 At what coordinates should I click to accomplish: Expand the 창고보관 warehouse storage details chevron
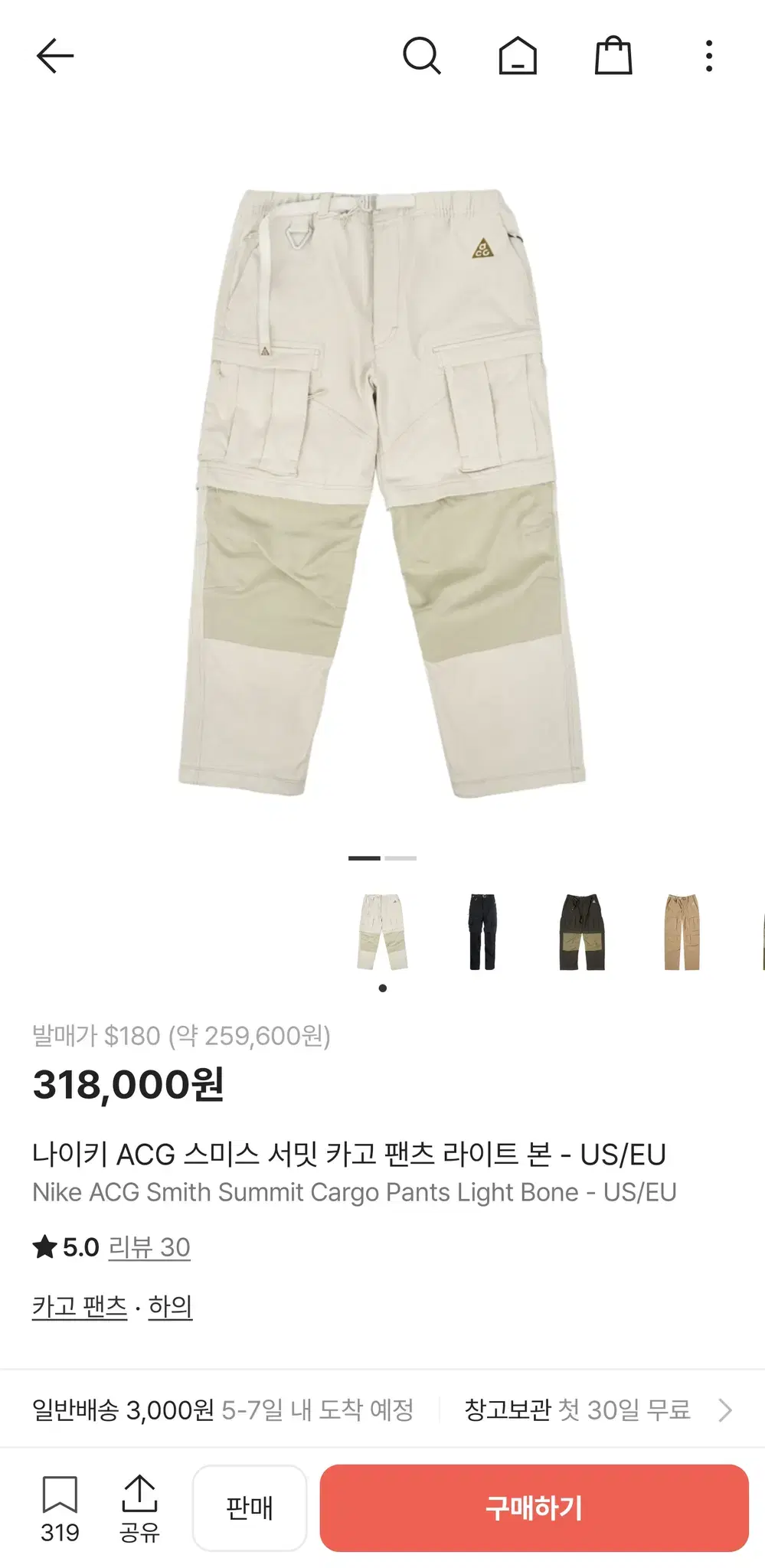(x=727, y=1410)
